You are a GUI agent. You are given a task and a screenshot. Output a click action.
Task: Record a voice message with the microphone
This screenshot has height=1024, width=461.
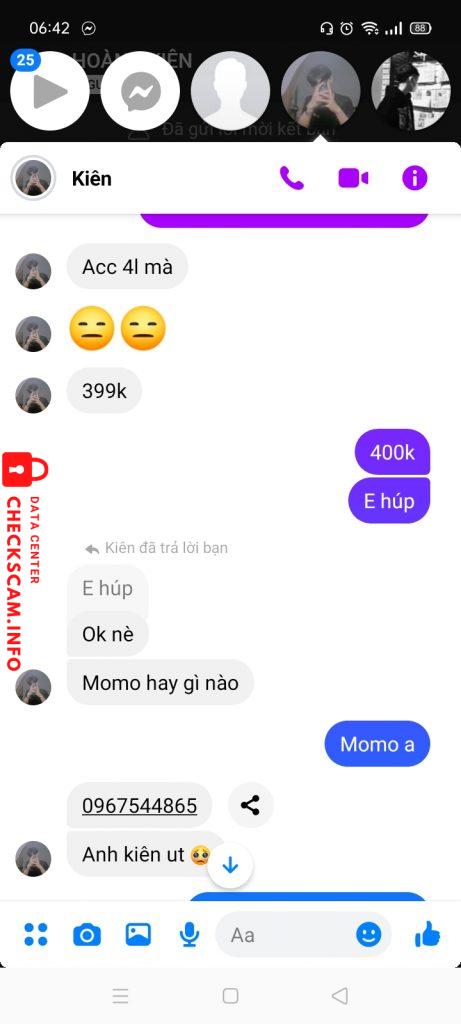pos(189,935)
